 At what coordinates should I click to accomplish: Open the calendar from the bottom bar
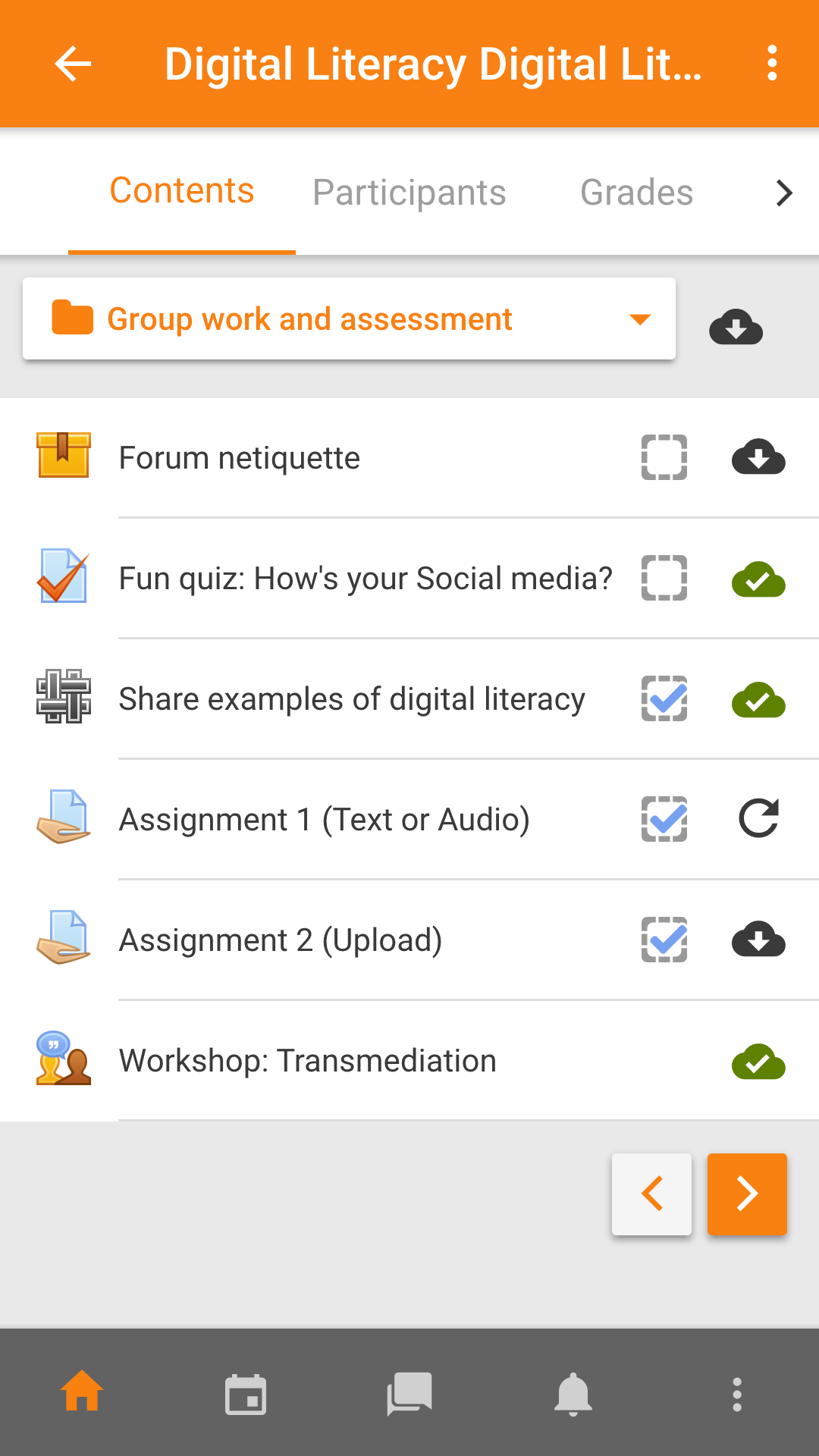click(246, 1394)
